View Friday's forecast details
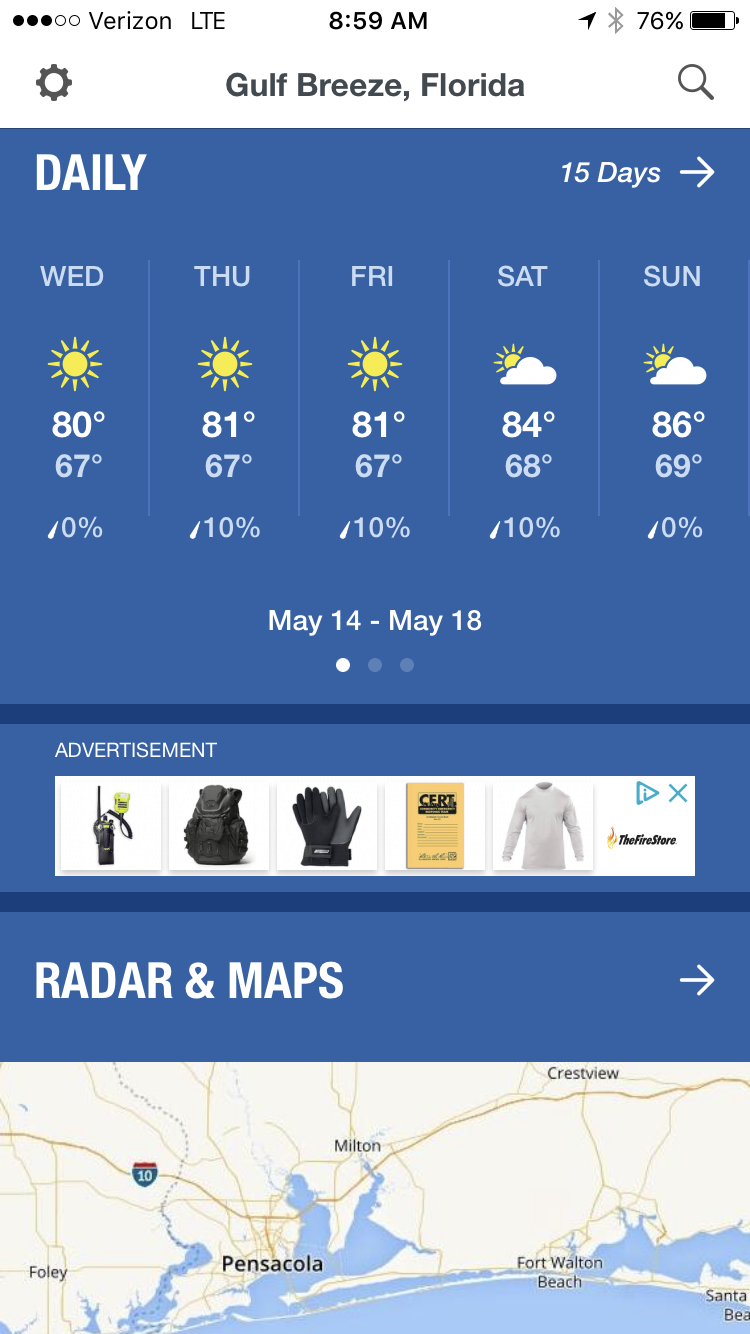The width and height of the screenshot is (750, 1334). pyautogui.click(x=374, y=400)
